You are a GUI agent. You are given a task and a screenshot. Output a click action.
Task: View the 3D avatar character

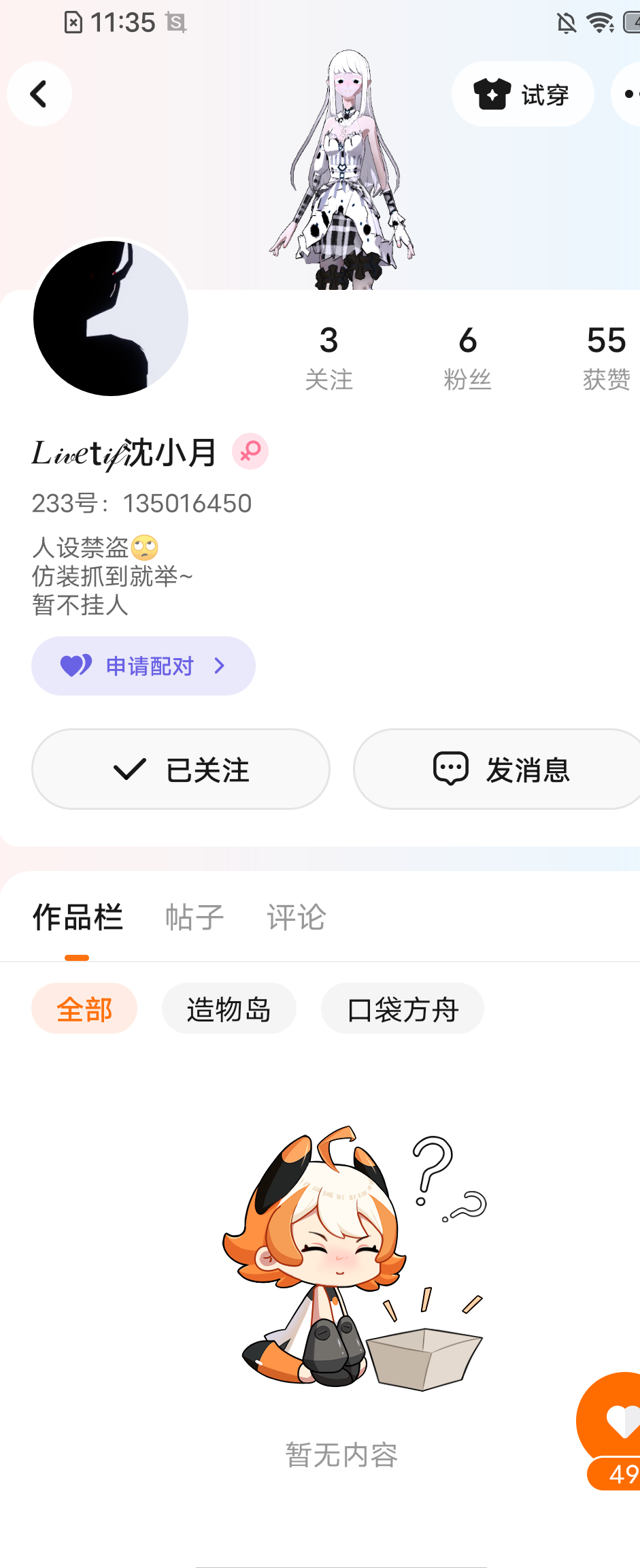[x=343, y=170]
